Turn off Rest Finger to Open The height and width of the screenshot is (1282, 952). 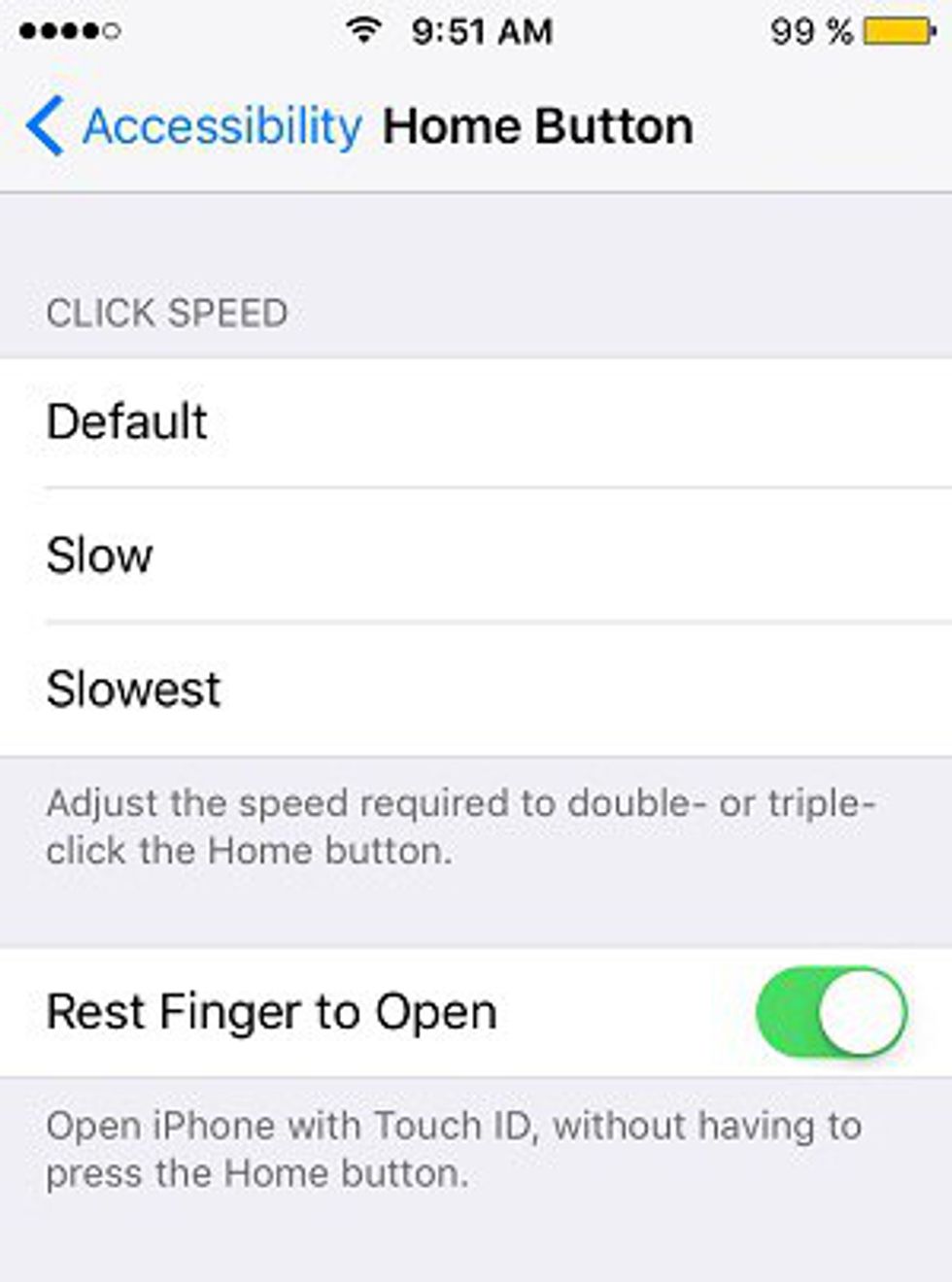point(831,1011)
